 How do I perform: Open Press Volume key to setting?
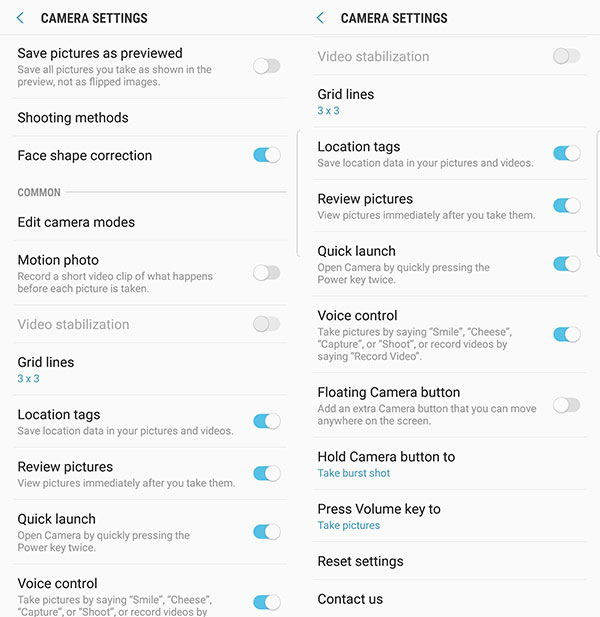click(x=379, y=515)
